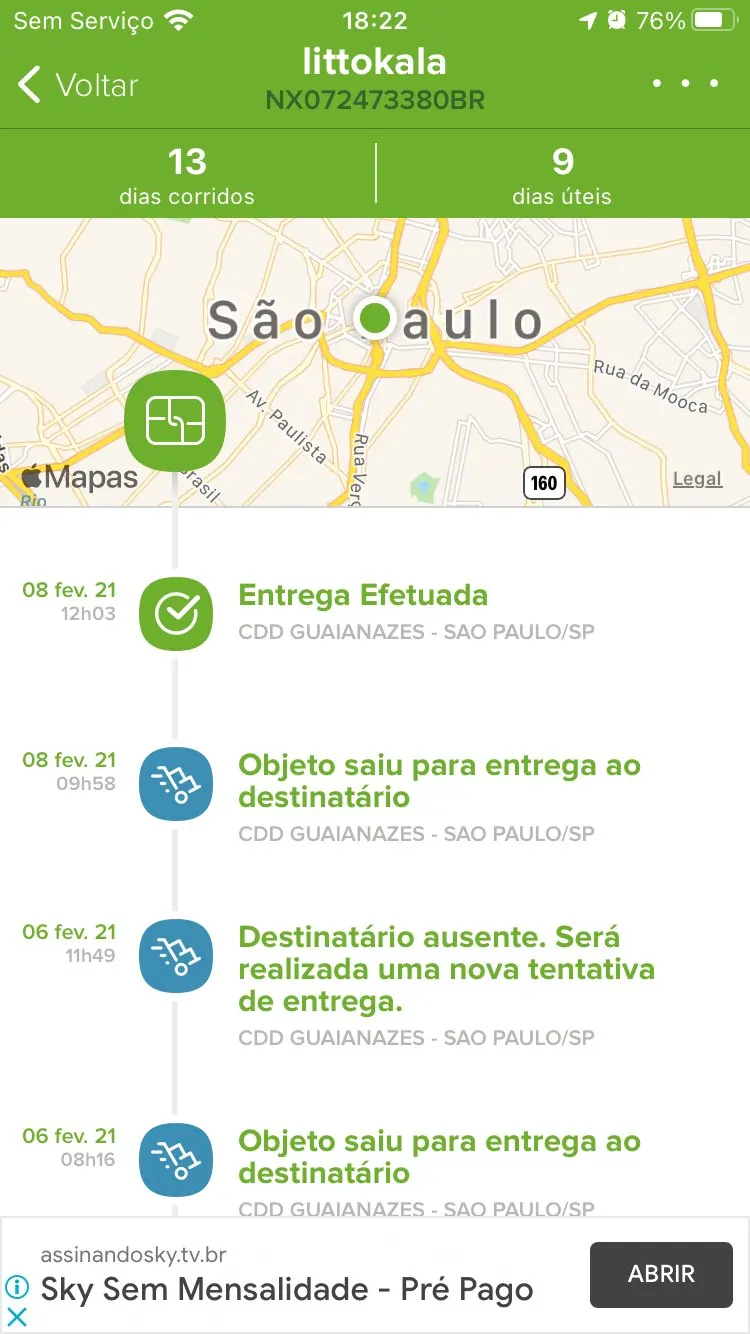The width and height of the screenshot is (750, 1334).
Task: View ad info icon on Sky banner
Action: click(17, 1287)
